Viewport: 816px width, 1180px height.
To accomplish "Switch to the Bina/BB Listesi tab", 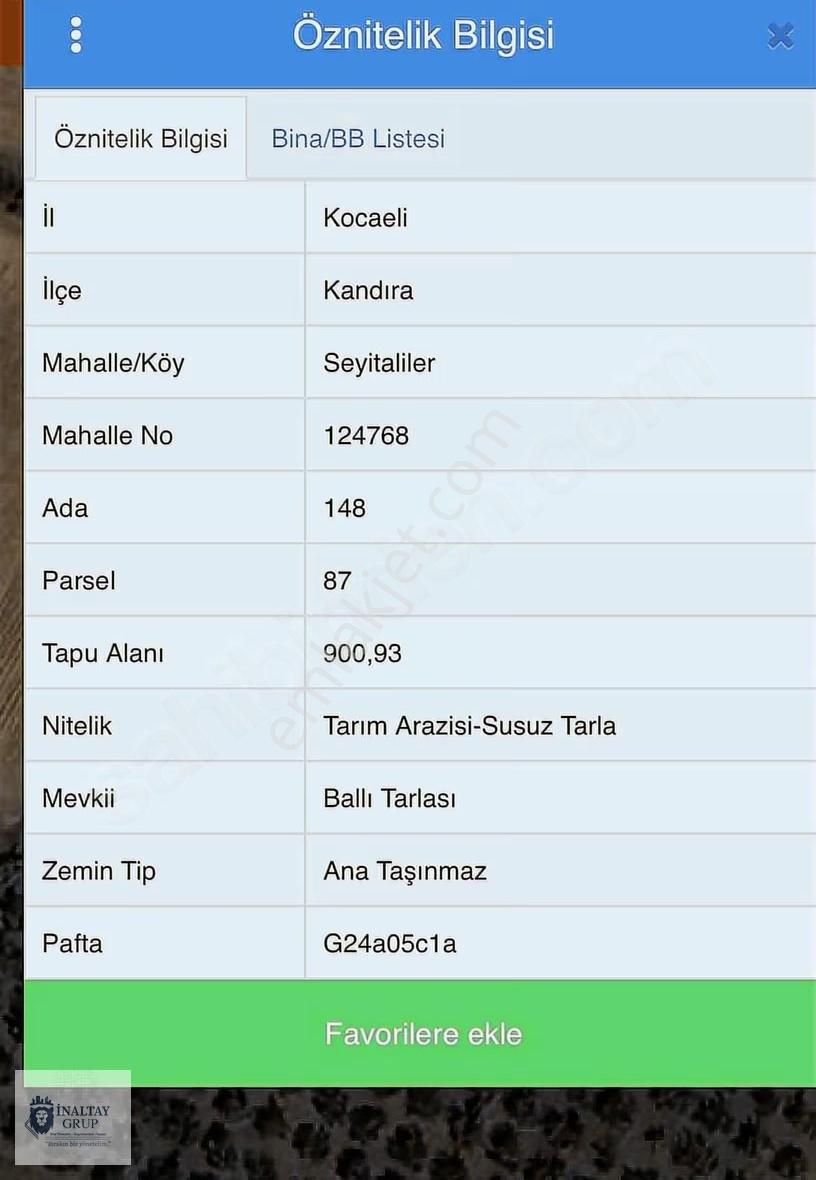I will click(358, 139).
